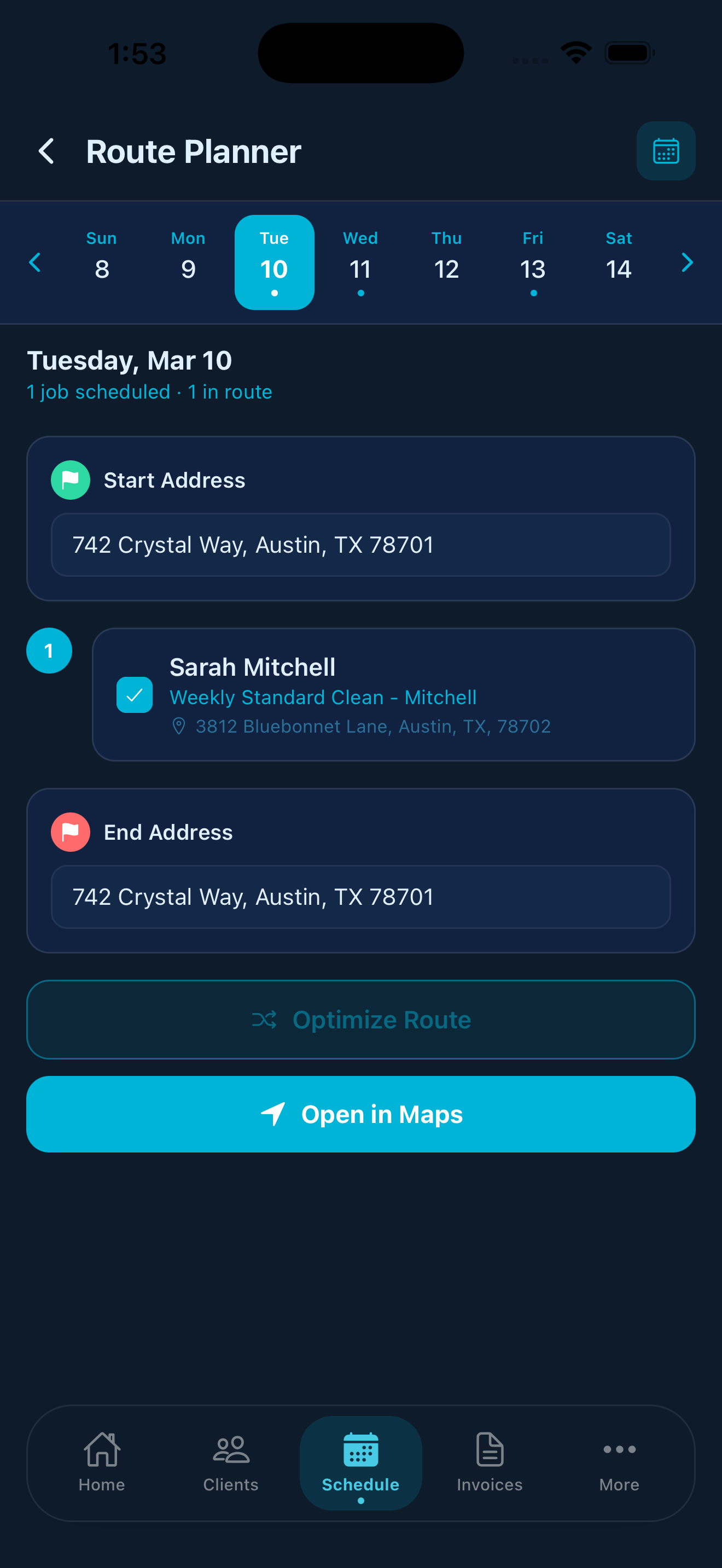Tap back arrow beside Route Planner title

click(x=46, y=151)
